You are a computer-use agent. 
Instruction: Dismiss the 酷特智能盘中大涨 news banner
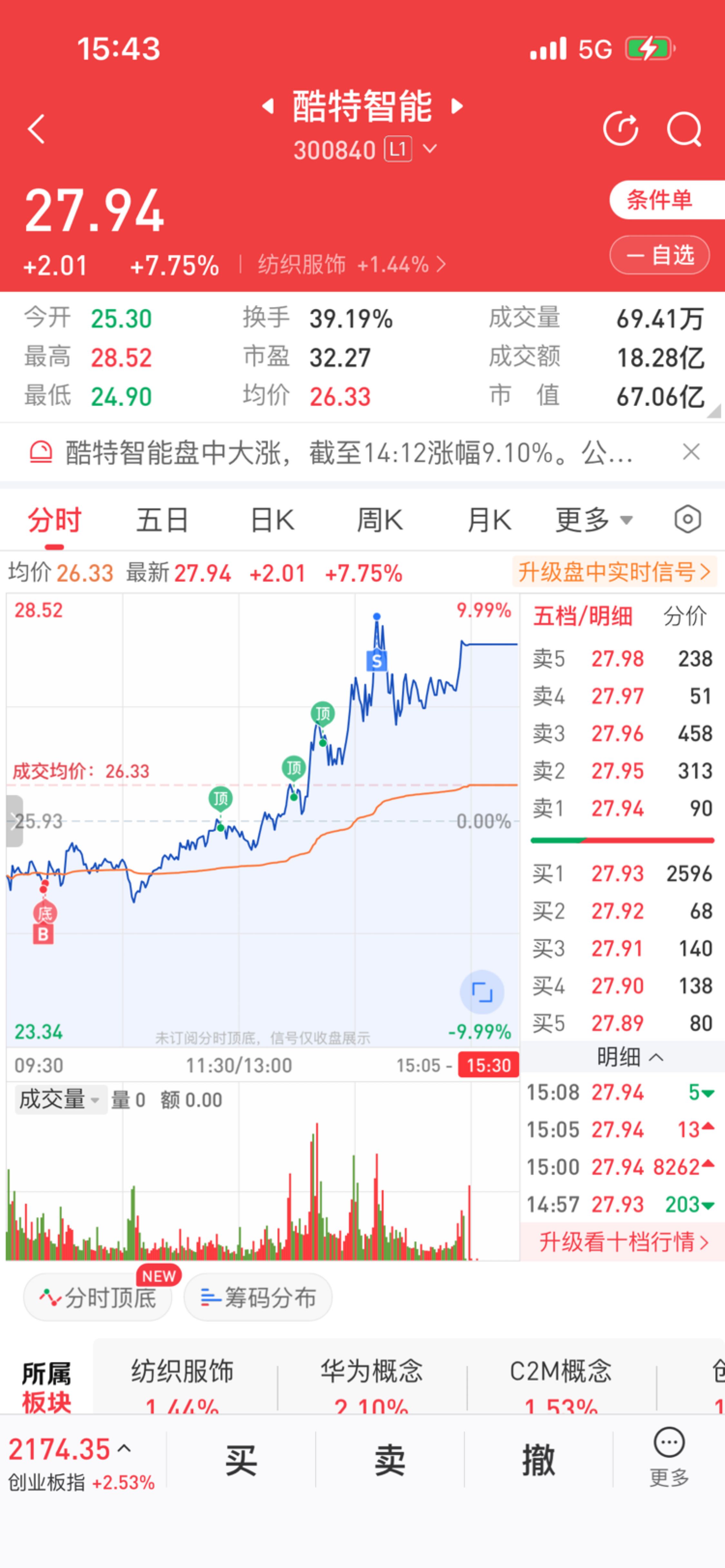[x=691, y=452]
